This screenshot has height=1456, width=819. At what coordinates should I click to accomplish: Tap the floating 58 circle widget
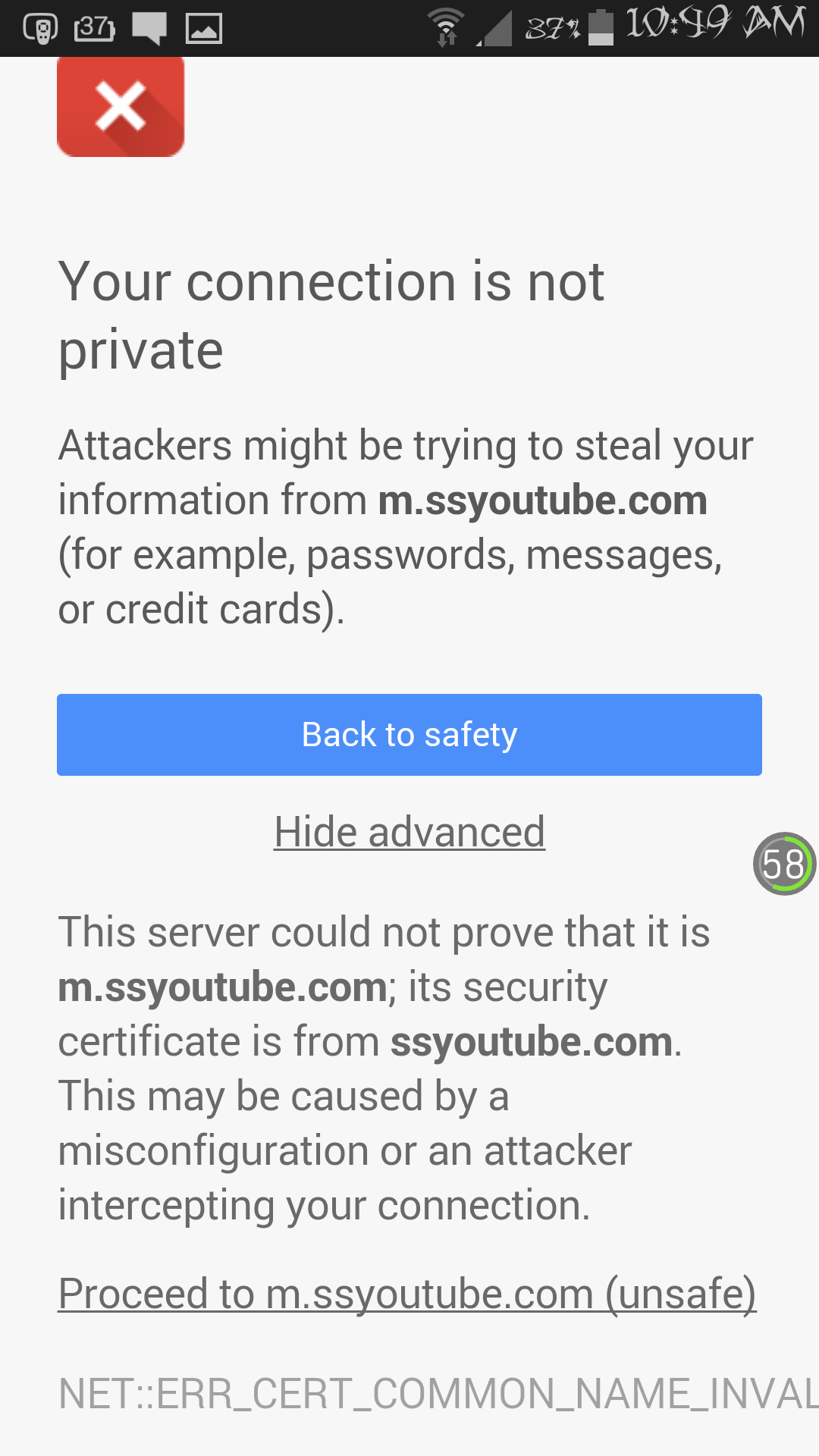[783, 864]
